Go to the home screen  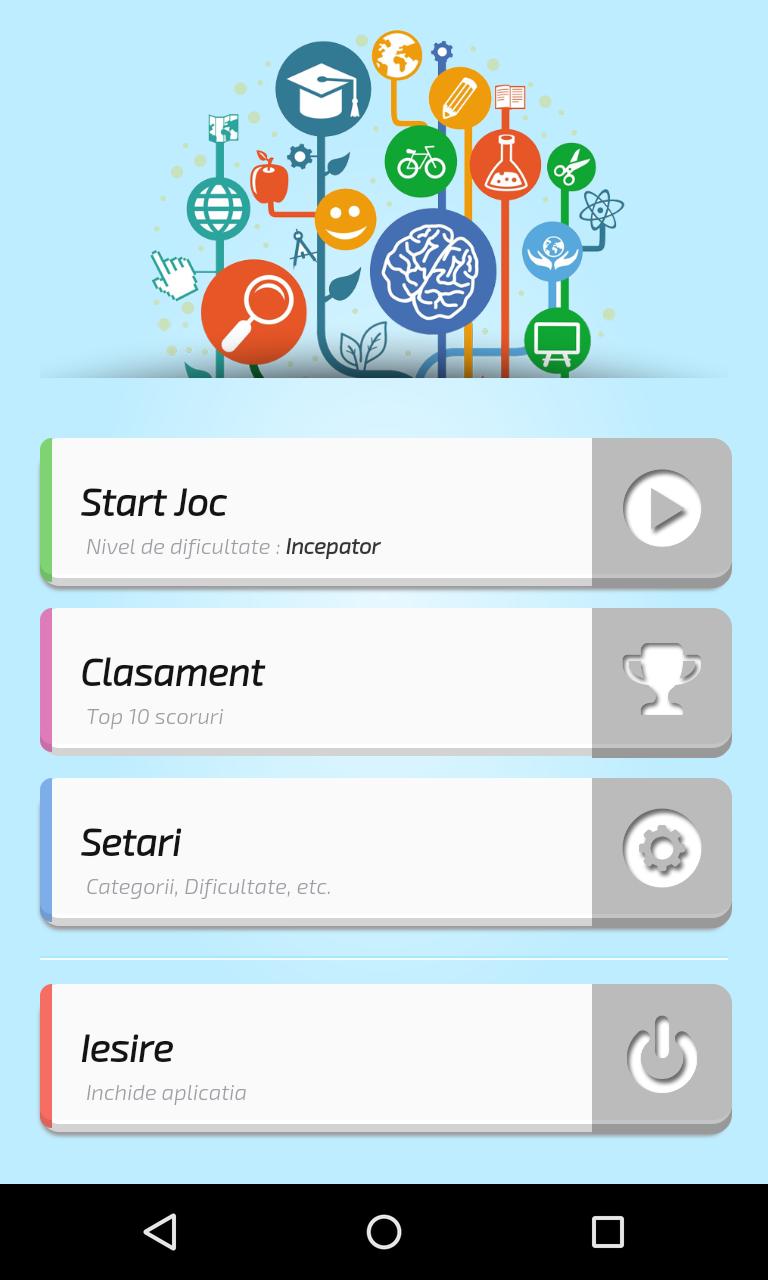[x=384, y=1232]
